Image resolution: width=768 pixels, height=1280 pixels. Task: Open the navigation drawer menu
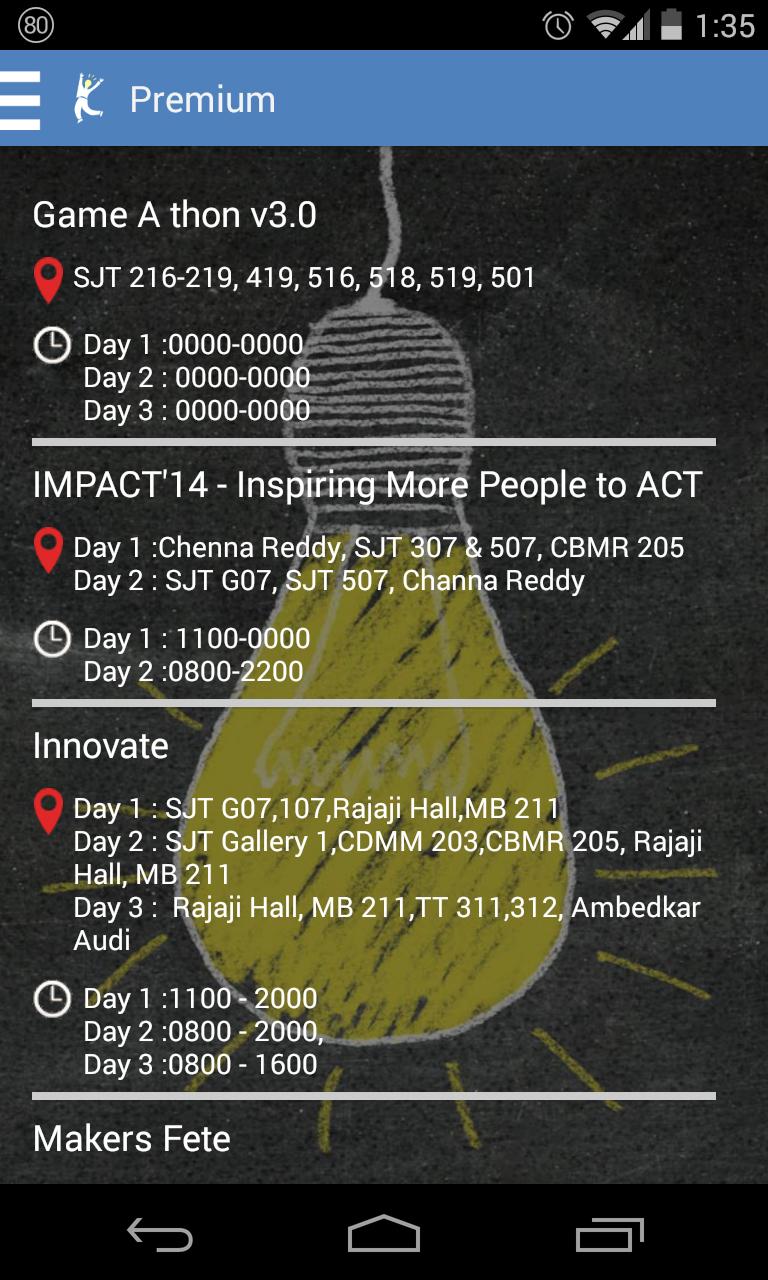(21, 99)
